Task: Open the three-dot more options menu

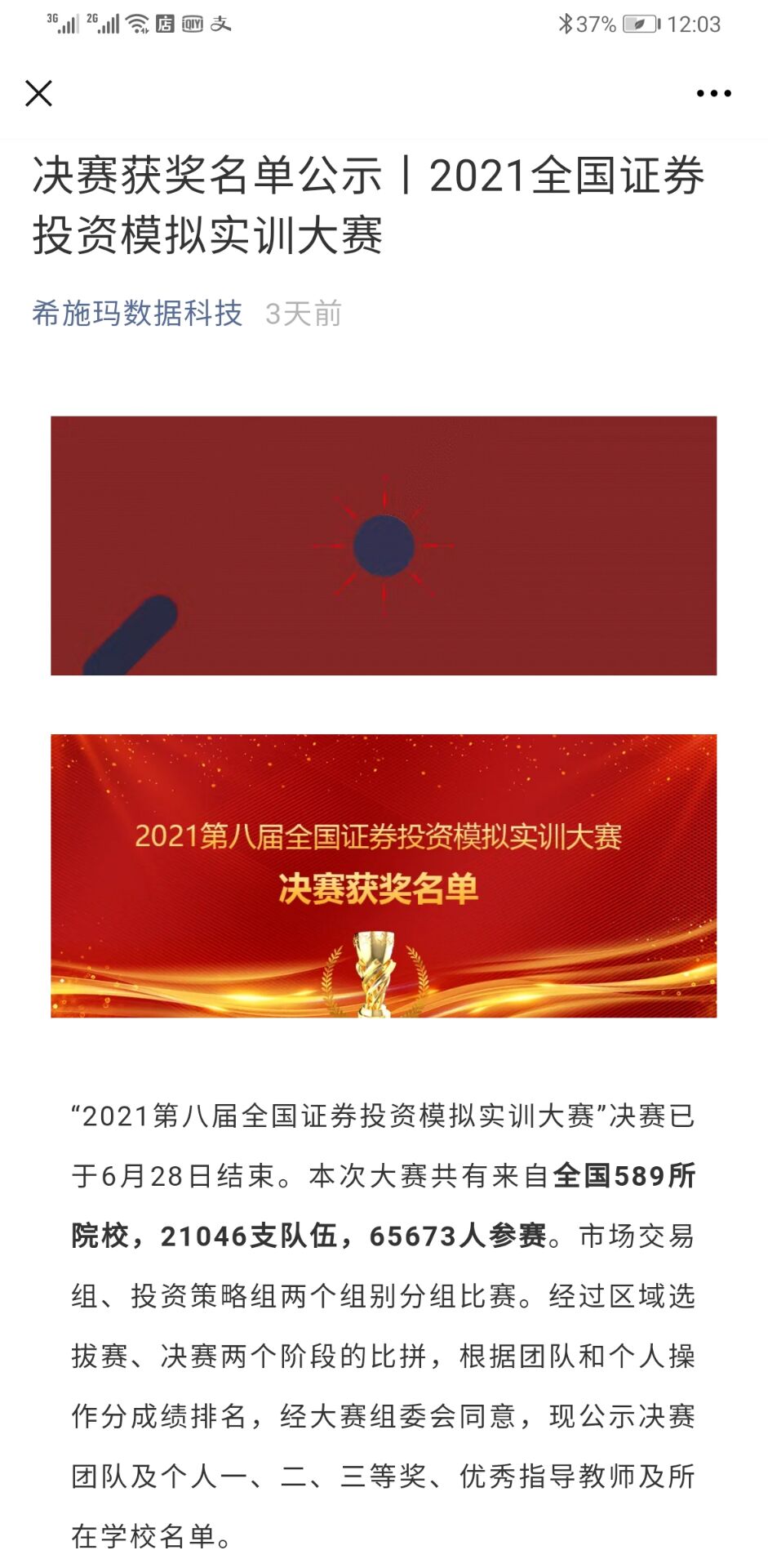Action: (713, 94)
